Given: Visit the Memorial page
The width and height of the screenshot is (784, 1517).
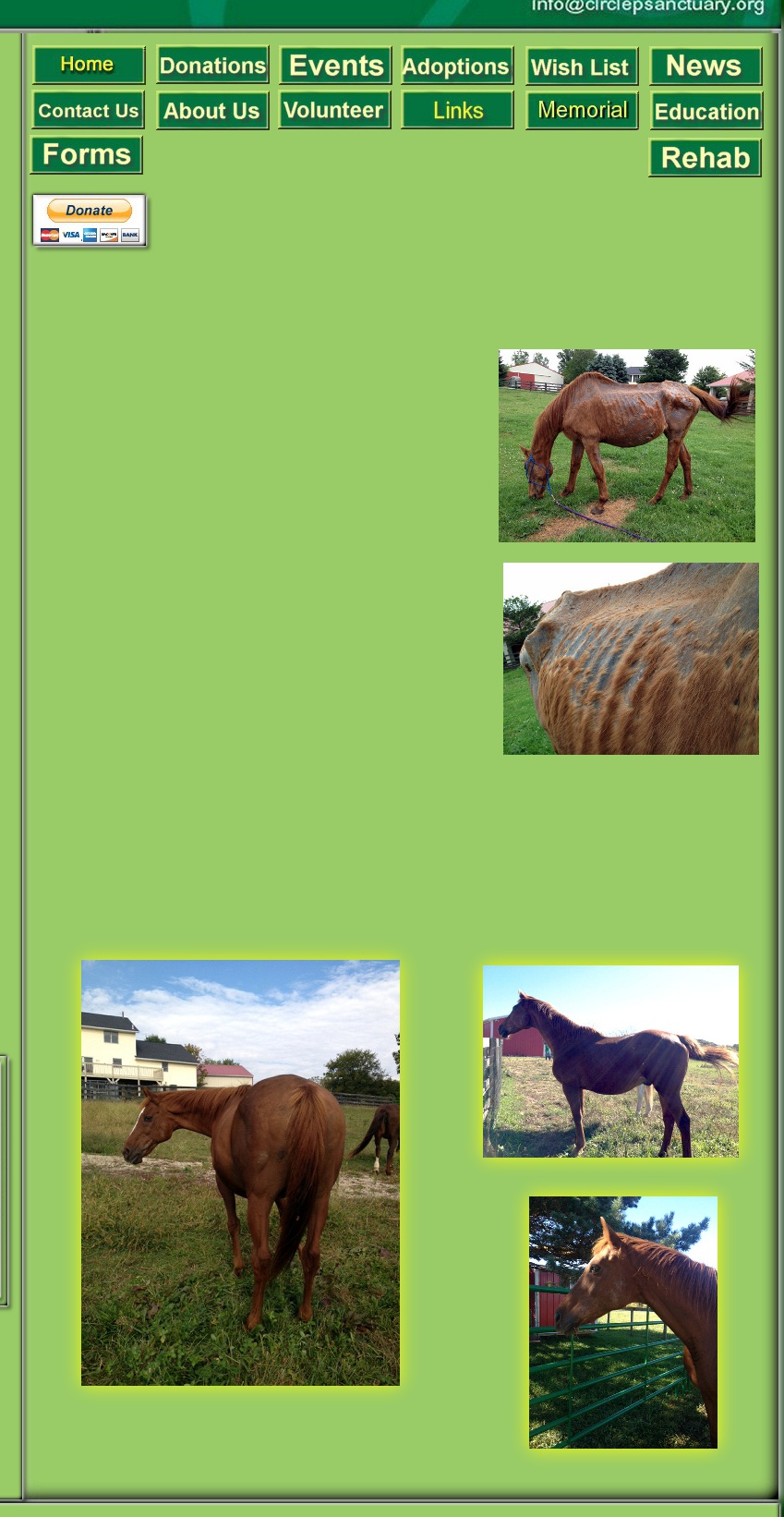Looking at the screenshot, I should pyautogui.click(x=582, y=111).
